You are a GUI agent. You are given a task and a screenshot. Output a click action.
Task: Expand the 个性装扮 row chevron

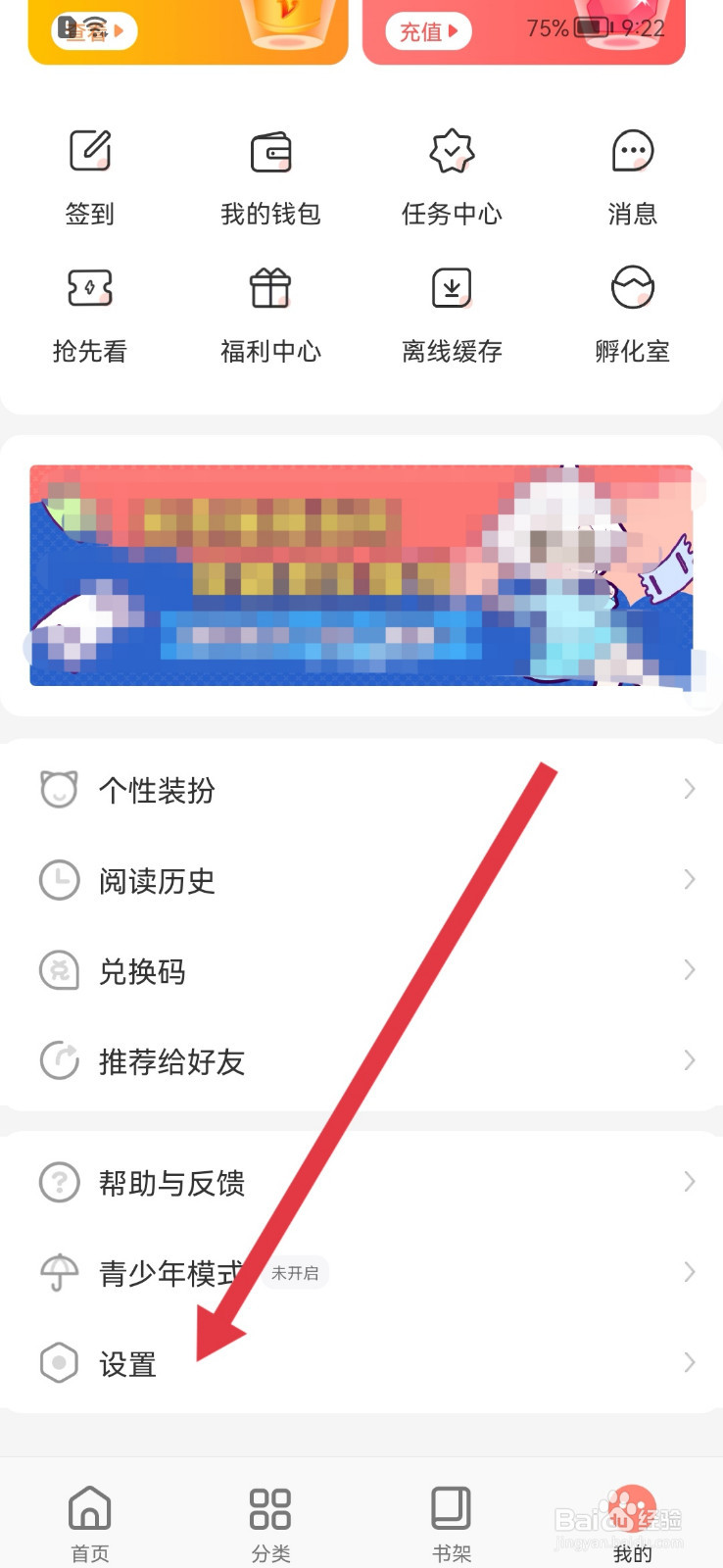(689, 790)
